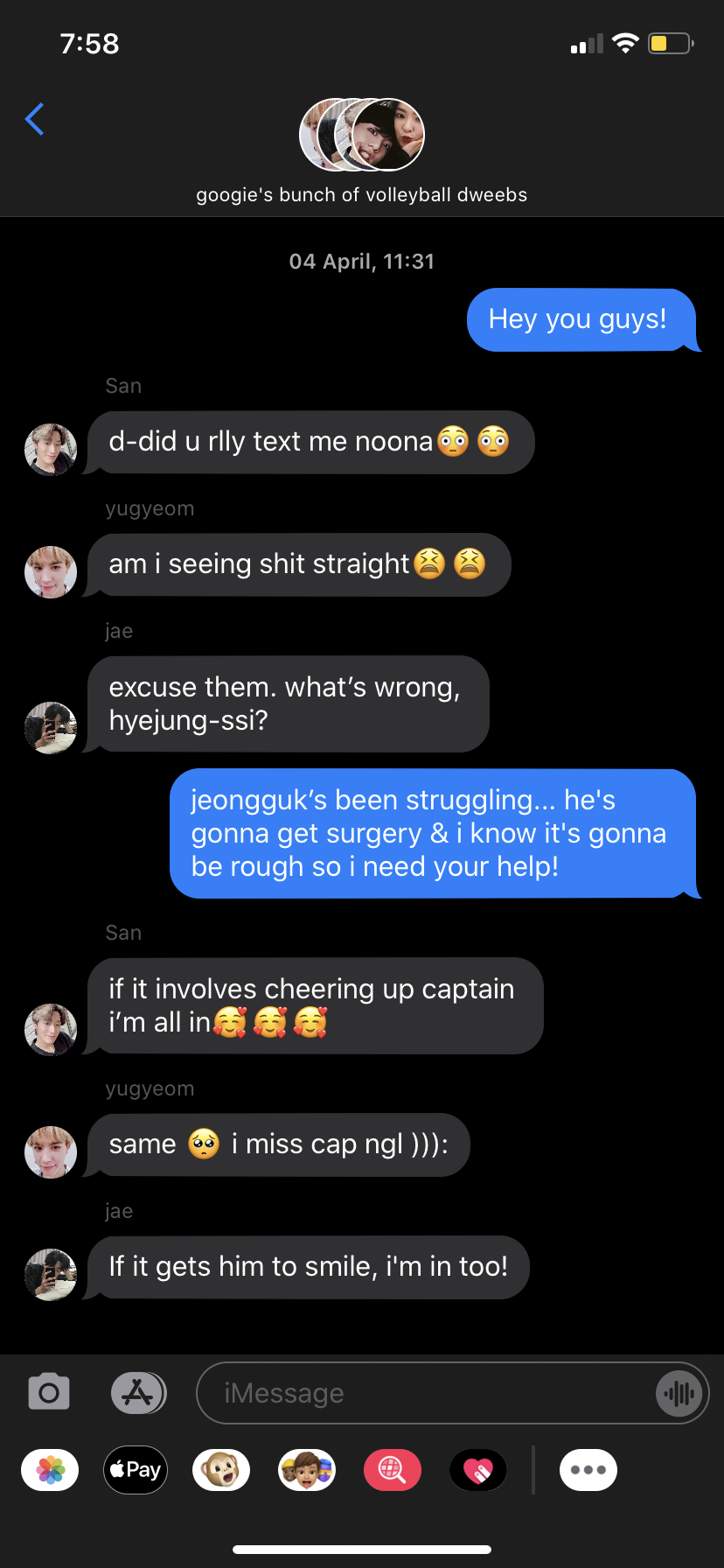Open group details for googie's volleyball dweebs

(362, 150)
